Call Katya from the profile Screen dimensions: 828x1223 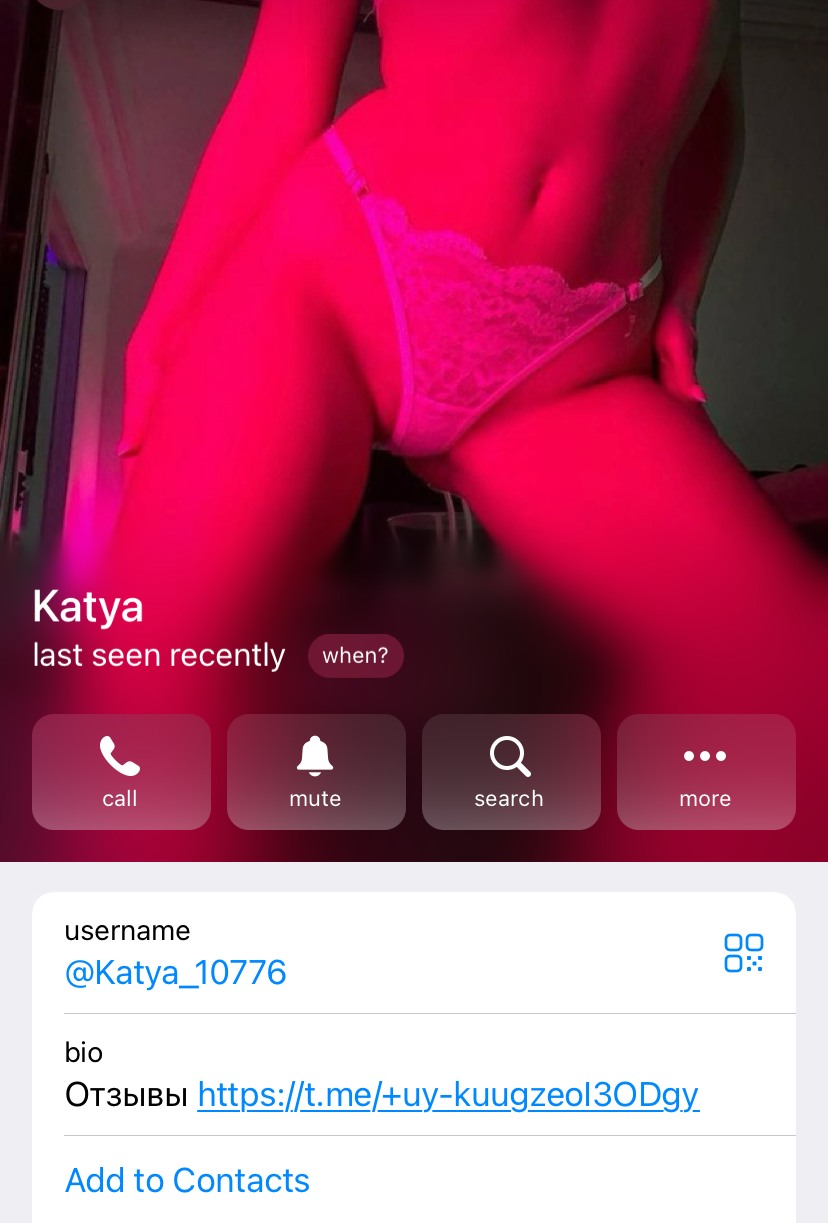point(121,771)
